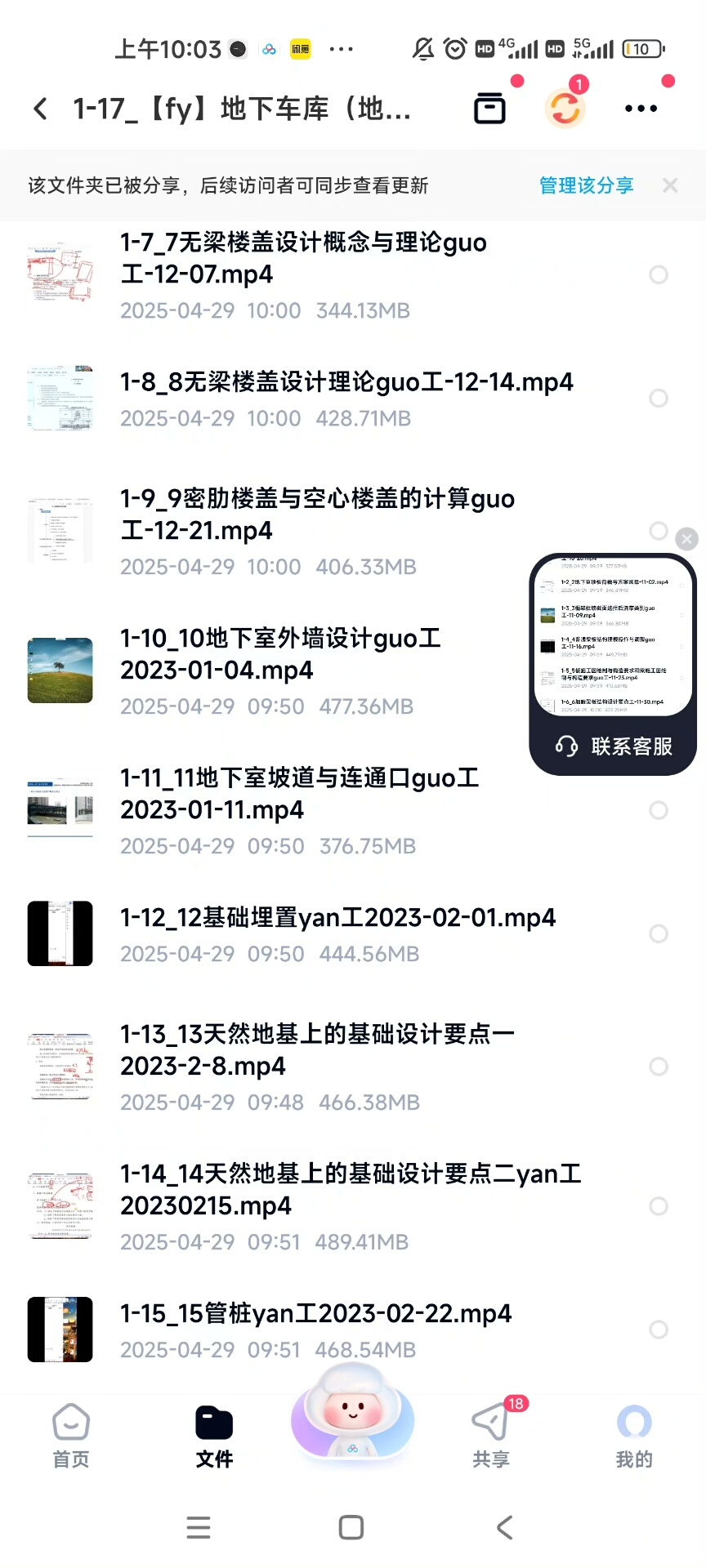The width and height of the screenshot is (706, 1568).
Task: Go back from the folder view
Action: pyautogui.click(x=41, y=109)
